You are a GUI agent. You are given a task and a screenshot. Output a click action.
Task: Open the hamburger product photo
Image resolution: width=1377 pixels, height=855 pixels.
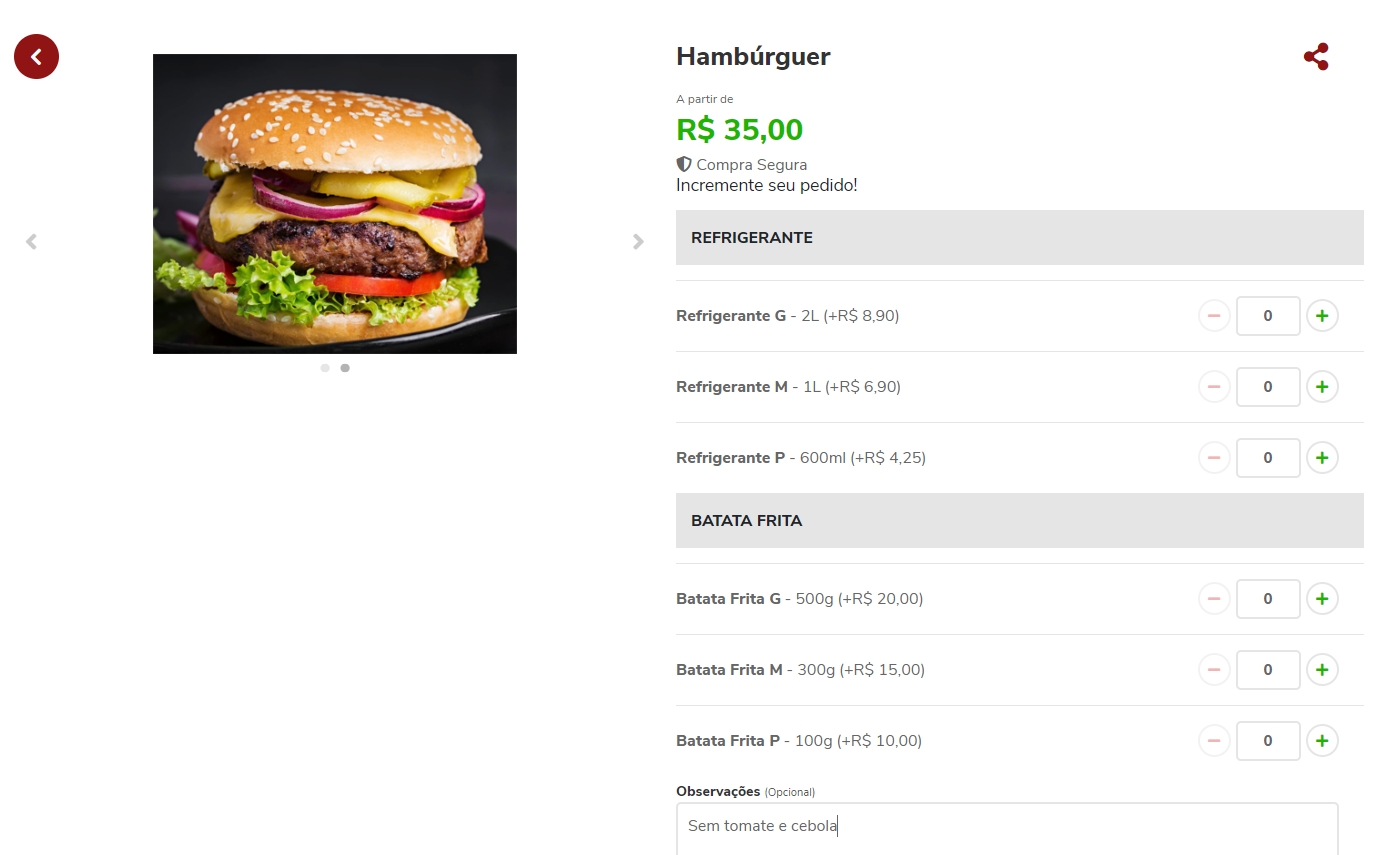tap(334, 204)
